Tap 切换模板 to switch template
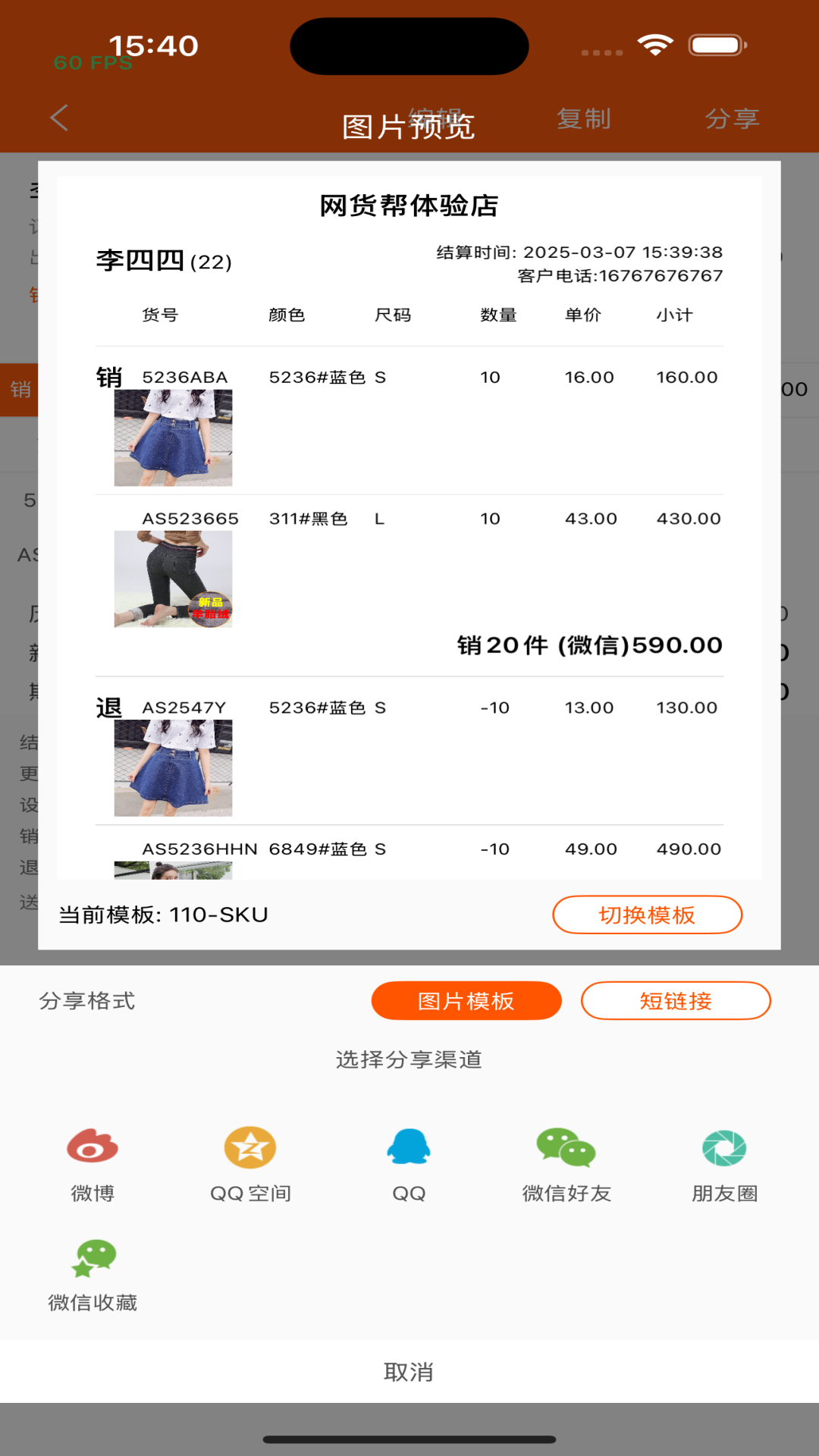This screenshot has width=819, height=1456. click(x=647, y=915)
